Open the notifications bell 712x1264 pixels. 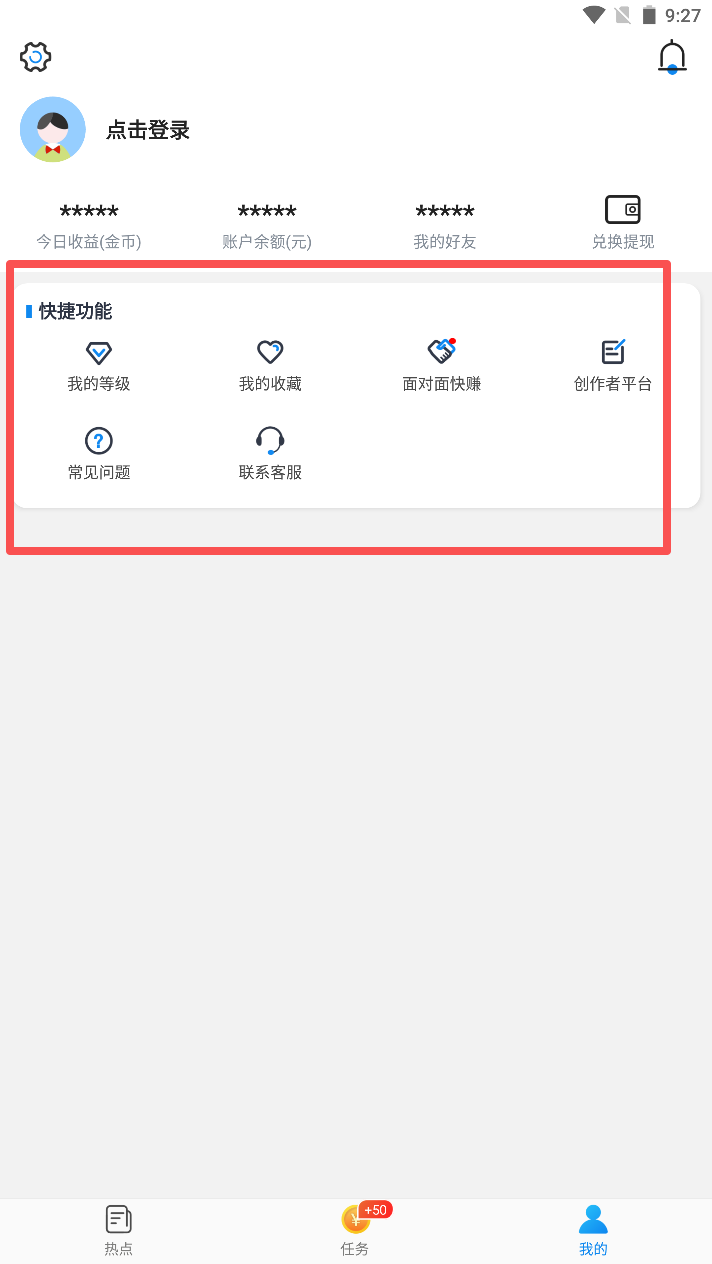point(672,57)
